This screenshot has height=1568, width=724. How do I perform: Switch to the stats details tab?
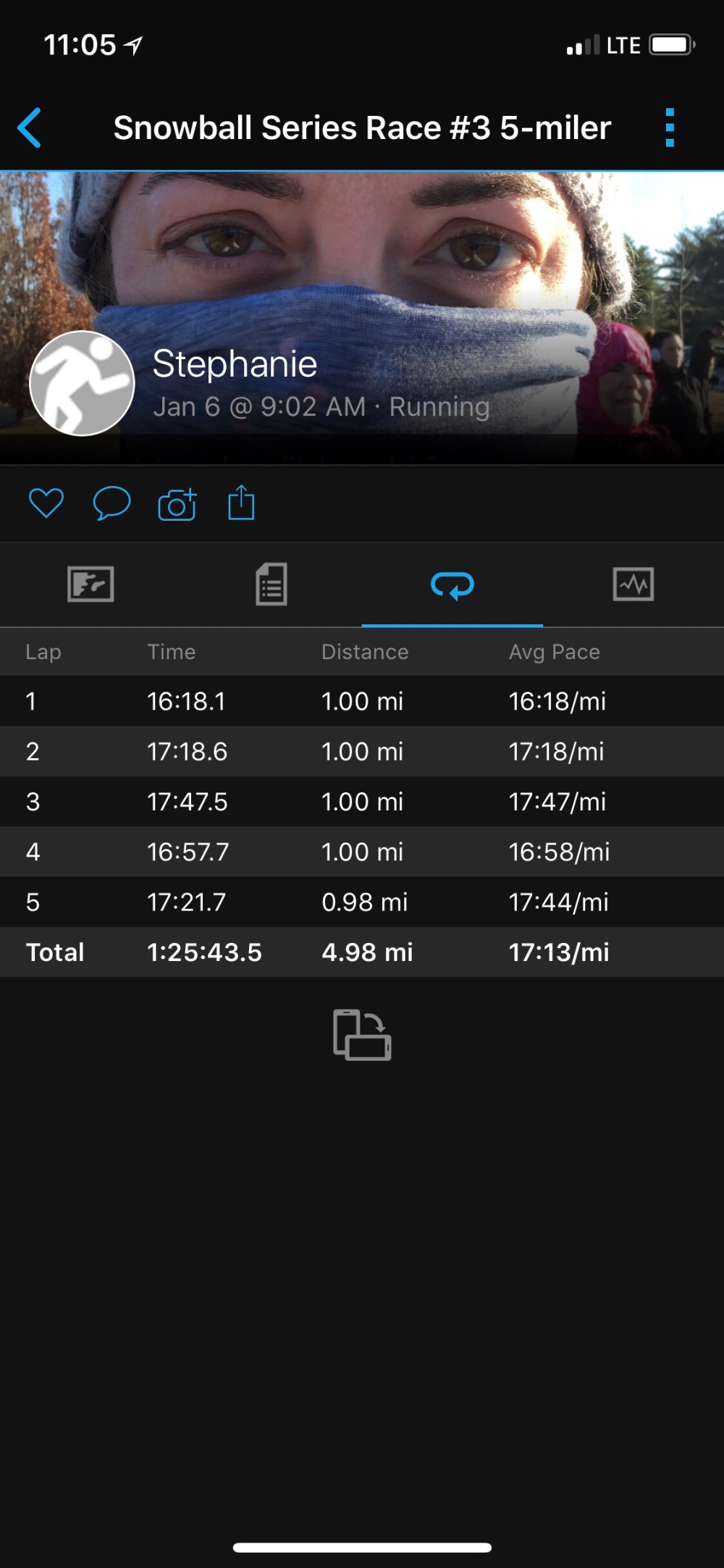[271, 584]
